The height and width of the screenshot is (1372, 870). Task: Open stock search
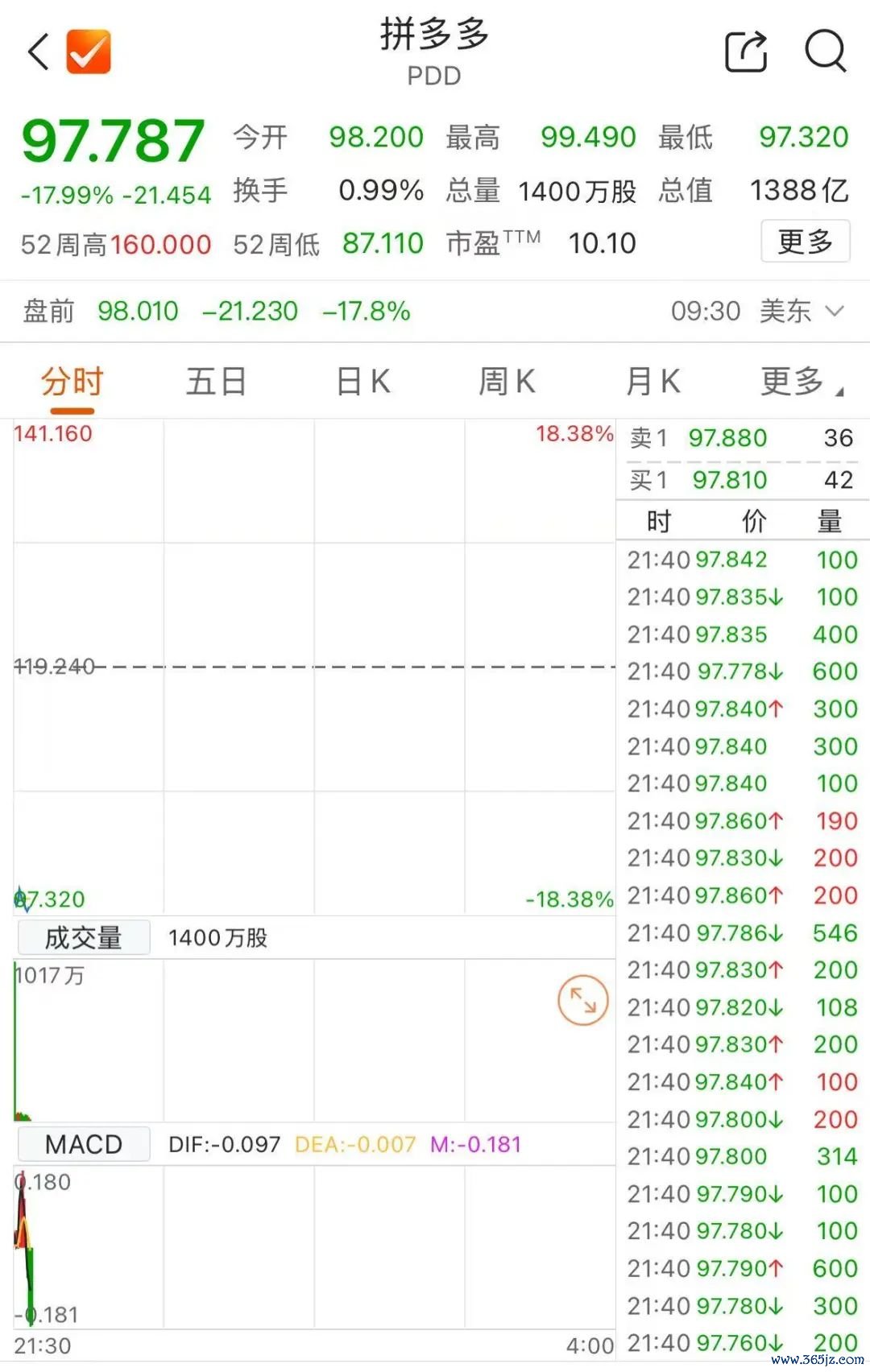point(825,52)
